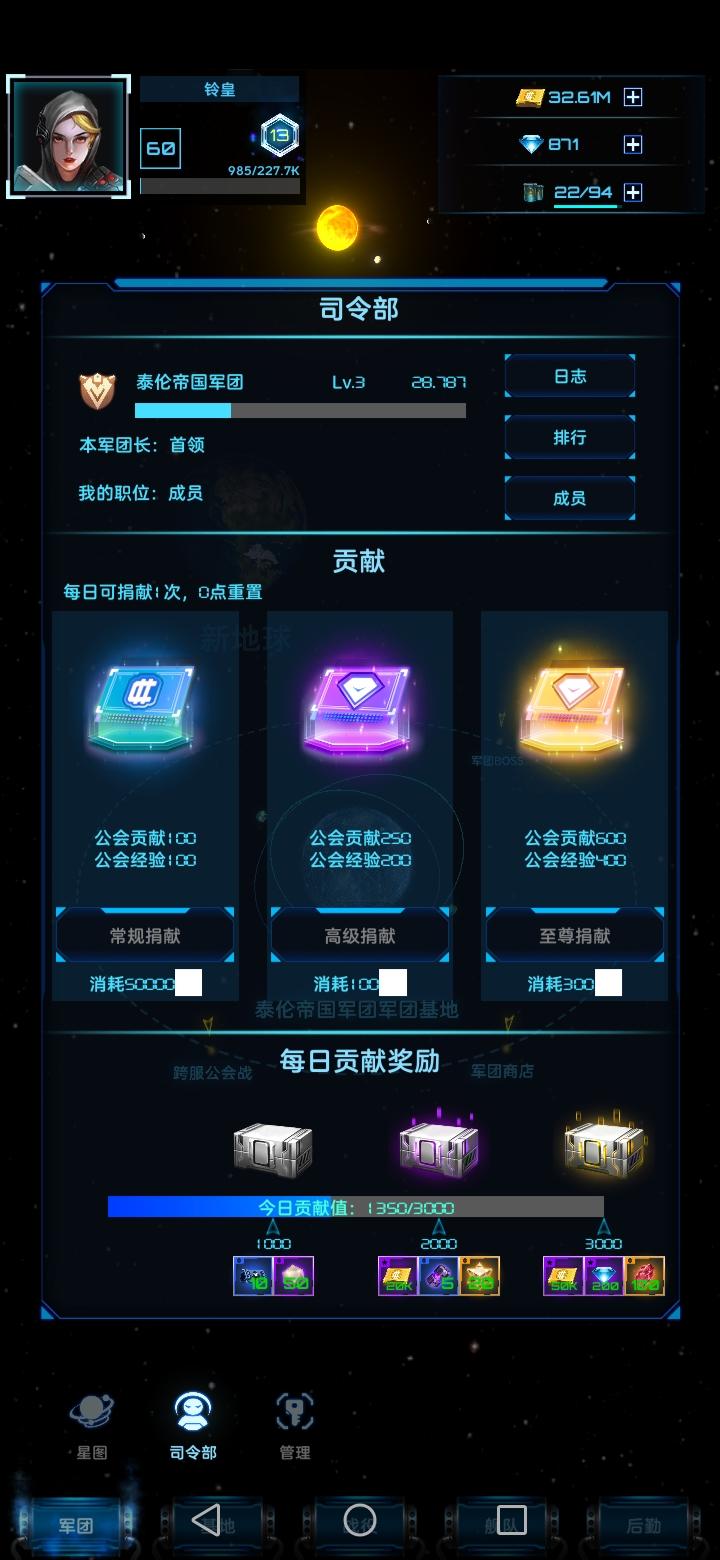Open the silver chest at 1000 contribution
The width and height of the screenshot is (720, 1560).
[x=272, y=1148]
